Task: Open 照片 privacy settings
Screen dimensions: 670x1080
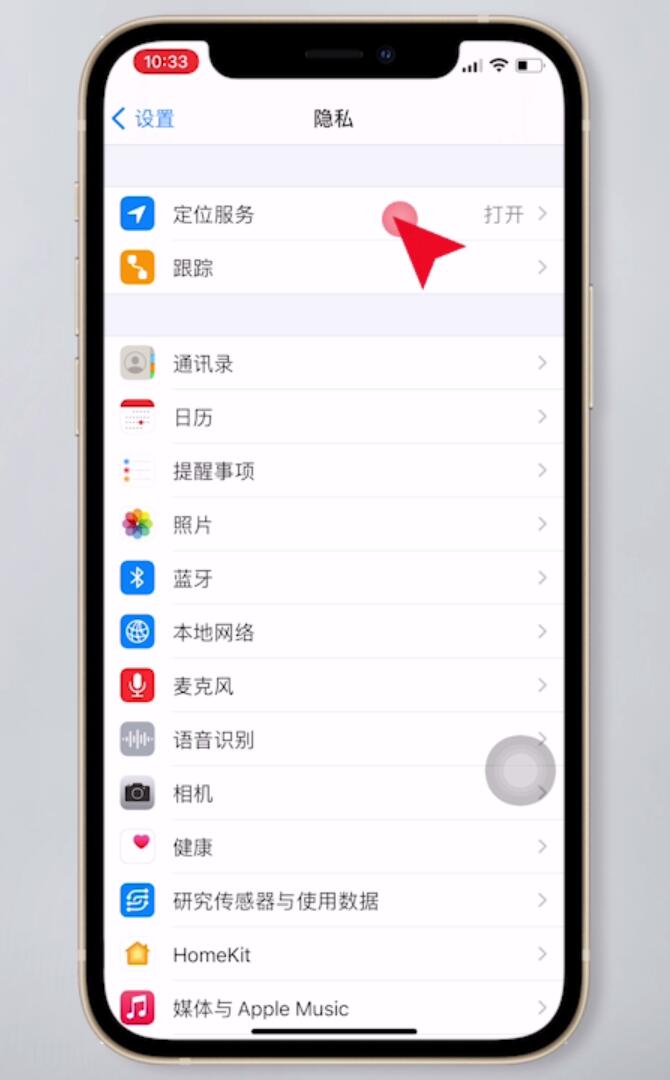Action: [x=334, y=524]
